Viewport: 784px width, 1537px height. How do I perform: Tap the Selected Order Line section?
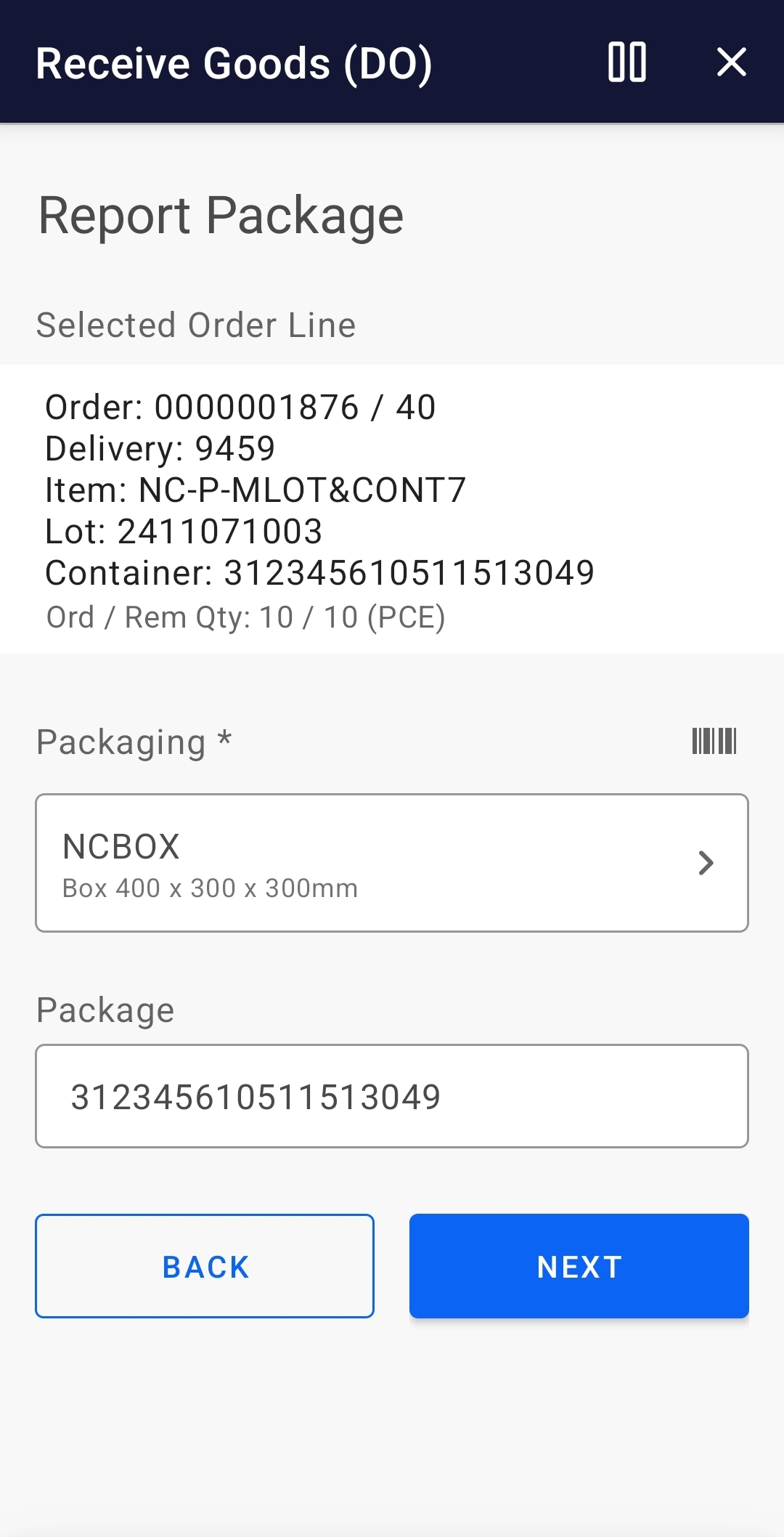[x=196, y=325]
